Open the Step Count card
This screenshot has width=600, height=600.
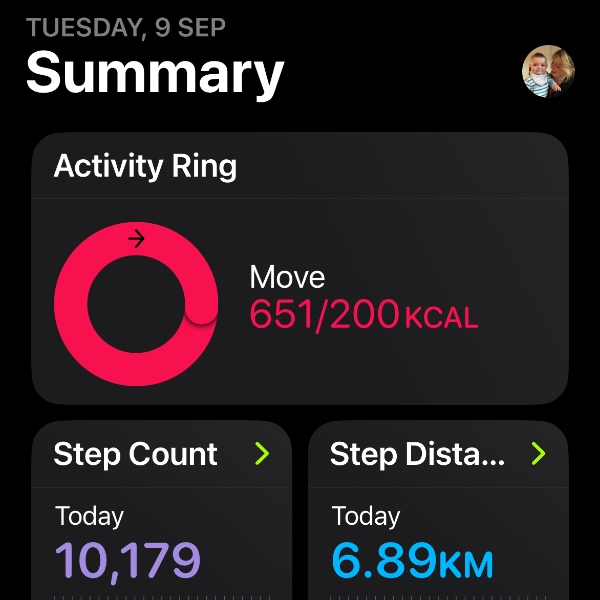point(161,510)
